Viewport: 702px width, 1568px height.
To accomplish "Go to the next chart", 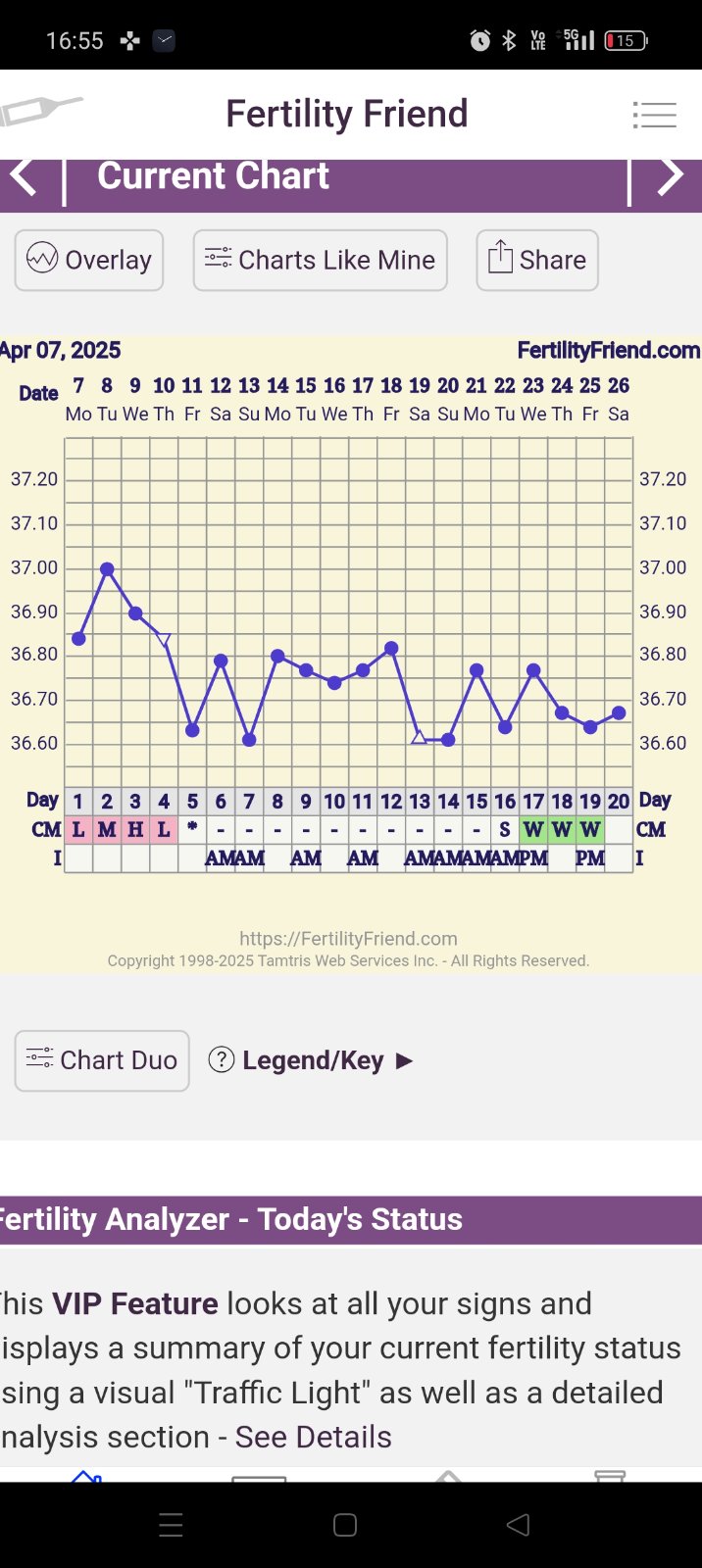I will 671,177.
